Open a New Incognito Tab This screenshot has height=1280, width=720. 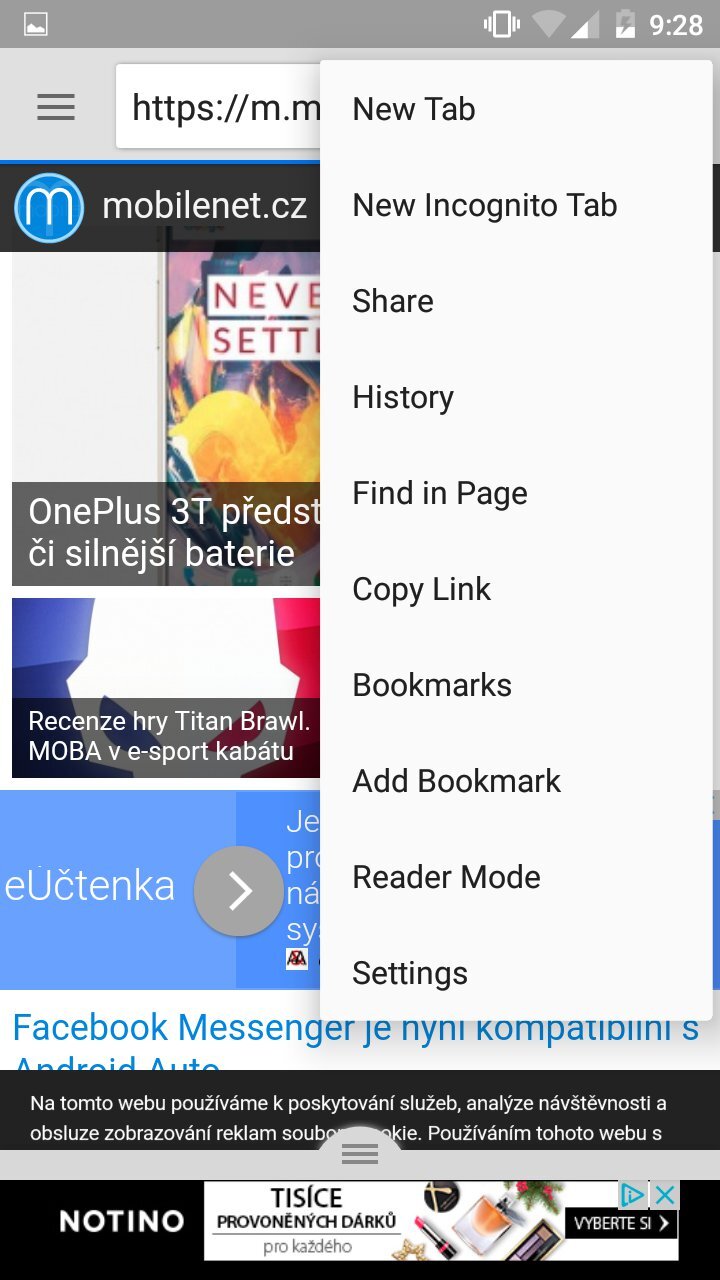click(x=485, y=205)
